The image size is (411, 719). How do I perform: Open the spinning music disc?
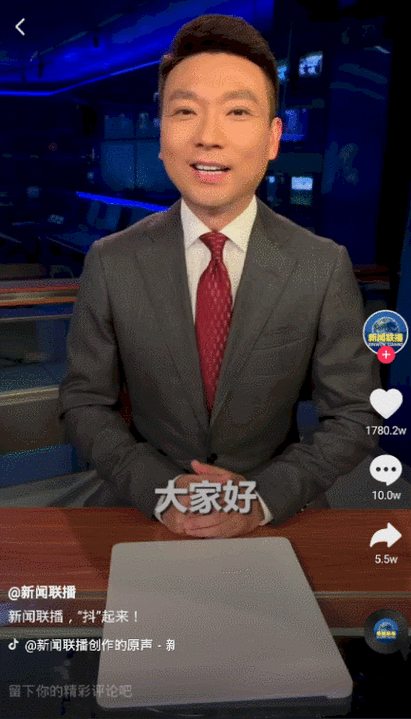click(x=386, y=631)
